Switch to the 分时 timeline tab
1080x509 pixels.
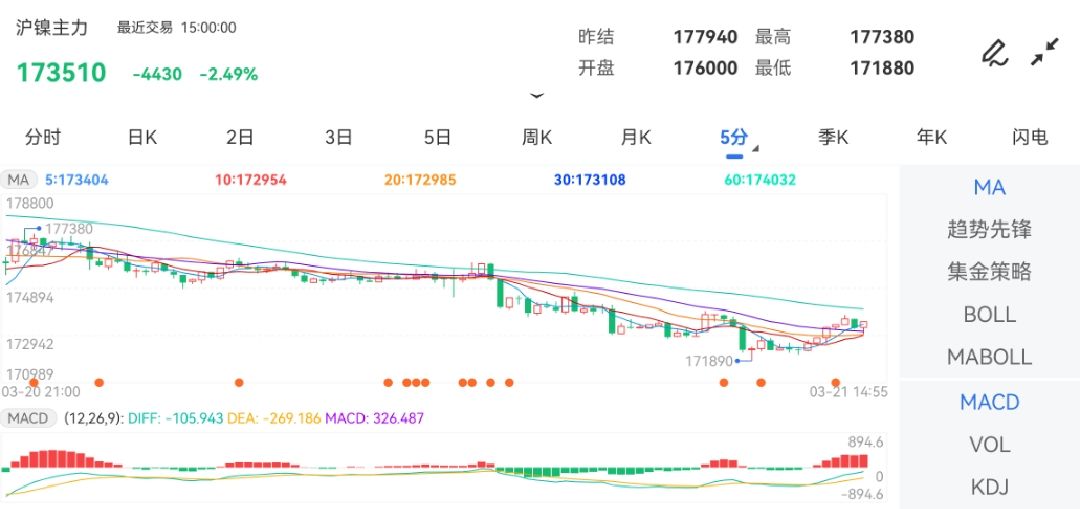[x=43, y=137]
